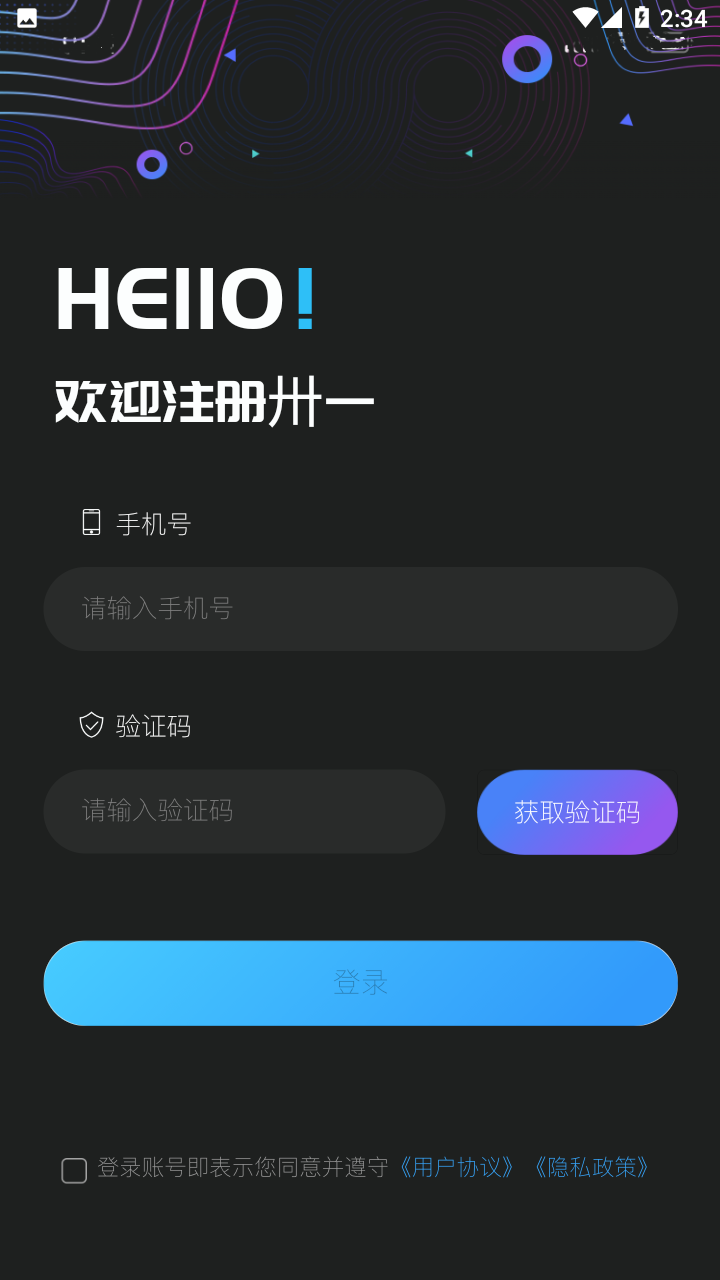The height and width of the screenshot is (1280, 720).
Task: Tap the battery icon in the status bar
Action: (x=643, y=15)
